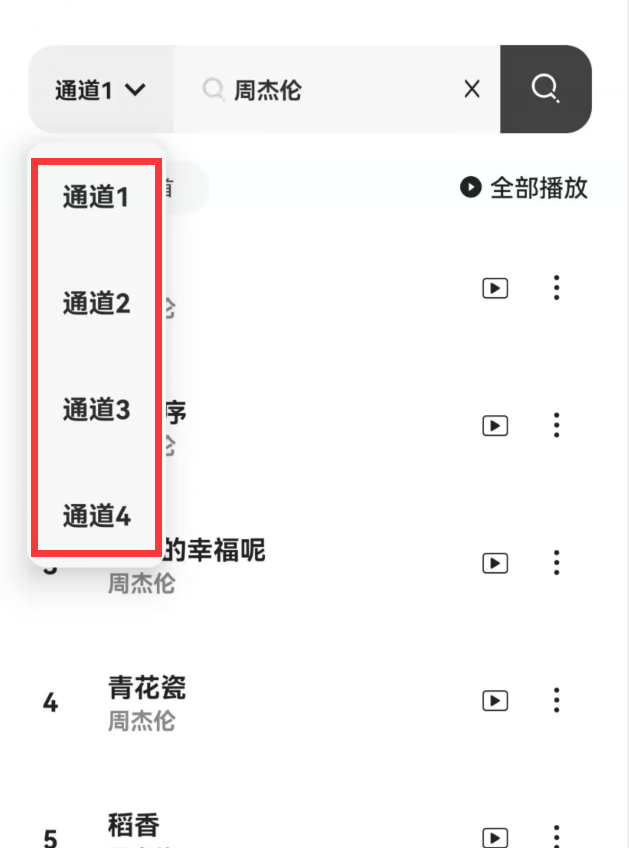Screen dimensions: 629x848
Task: Open more options for 的幸福呢 song
Action: tap(557, 563)
